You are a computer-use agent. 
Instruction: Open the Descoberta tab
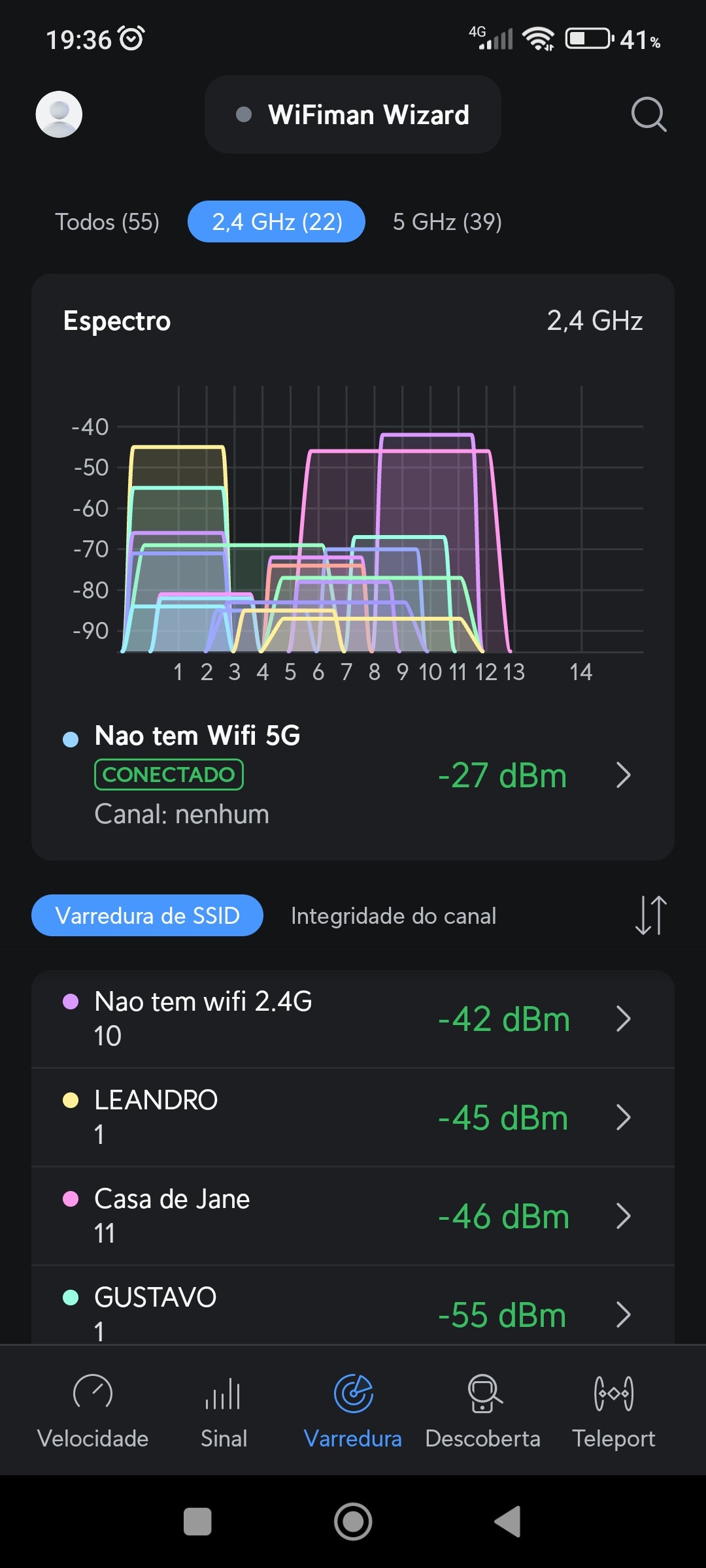tap(483, 1410)
